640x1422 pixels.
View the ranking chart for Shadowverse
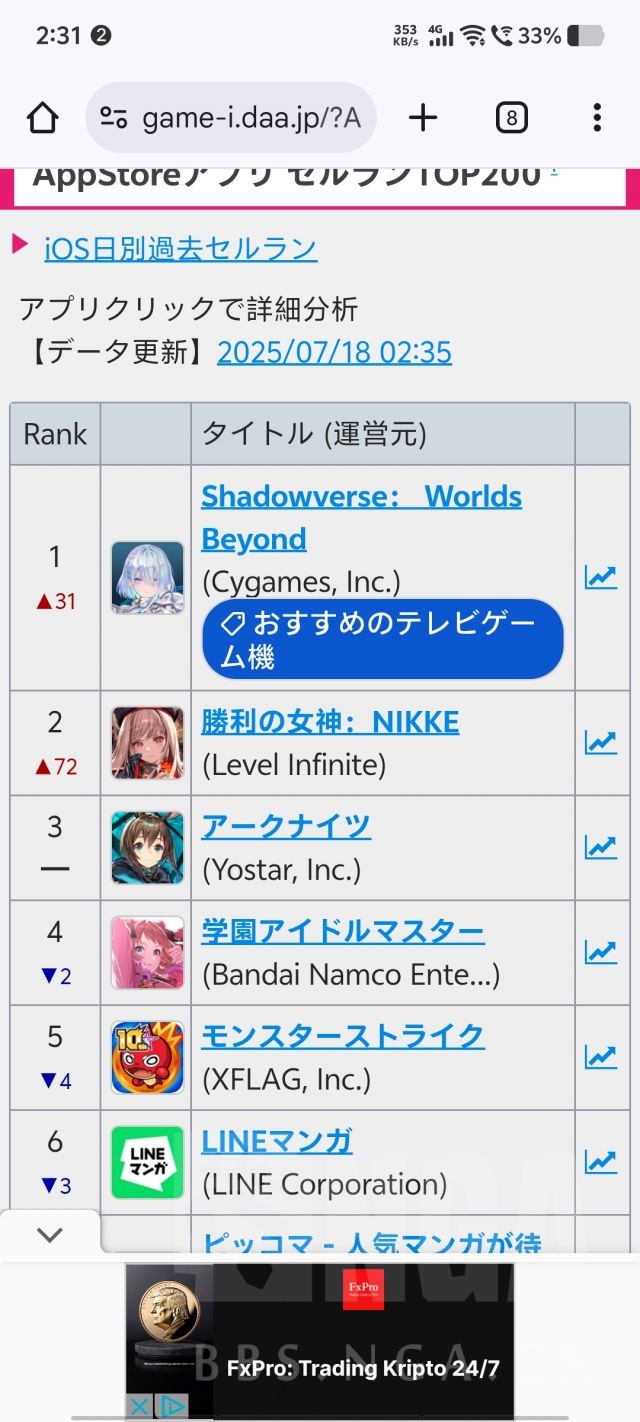[x=601, y=577]
